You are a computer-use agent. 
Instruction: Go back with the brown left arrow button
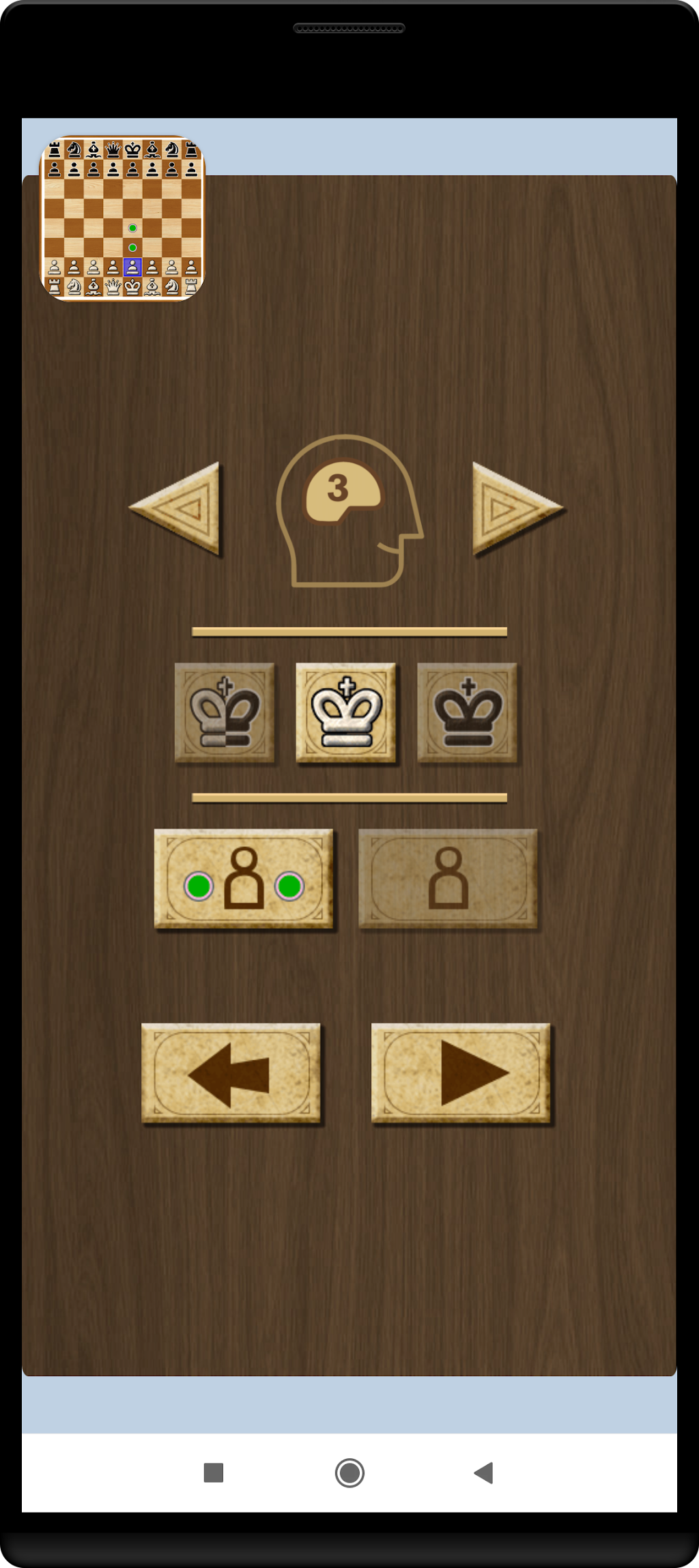231,1073
